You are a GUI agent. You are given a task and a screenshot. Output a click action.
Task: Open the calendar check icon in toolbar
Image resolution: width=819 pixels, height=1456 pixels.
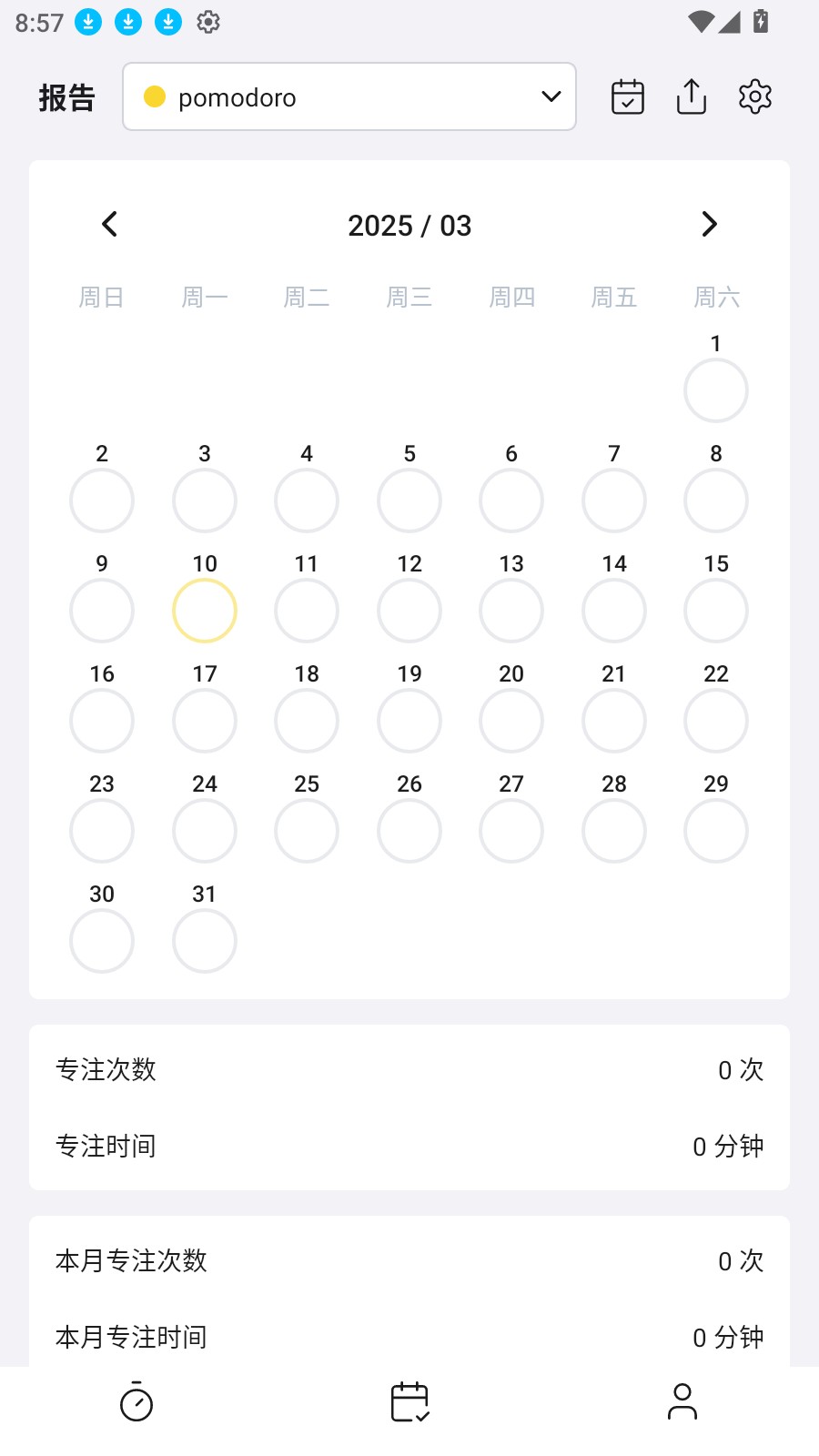(627, 96)
